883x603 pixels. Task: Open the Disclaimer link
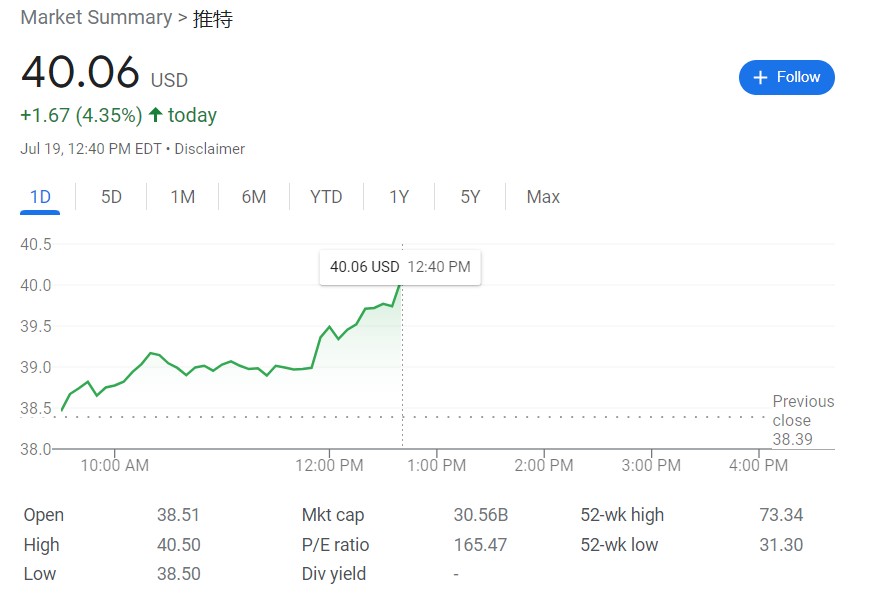coord(210,149)
